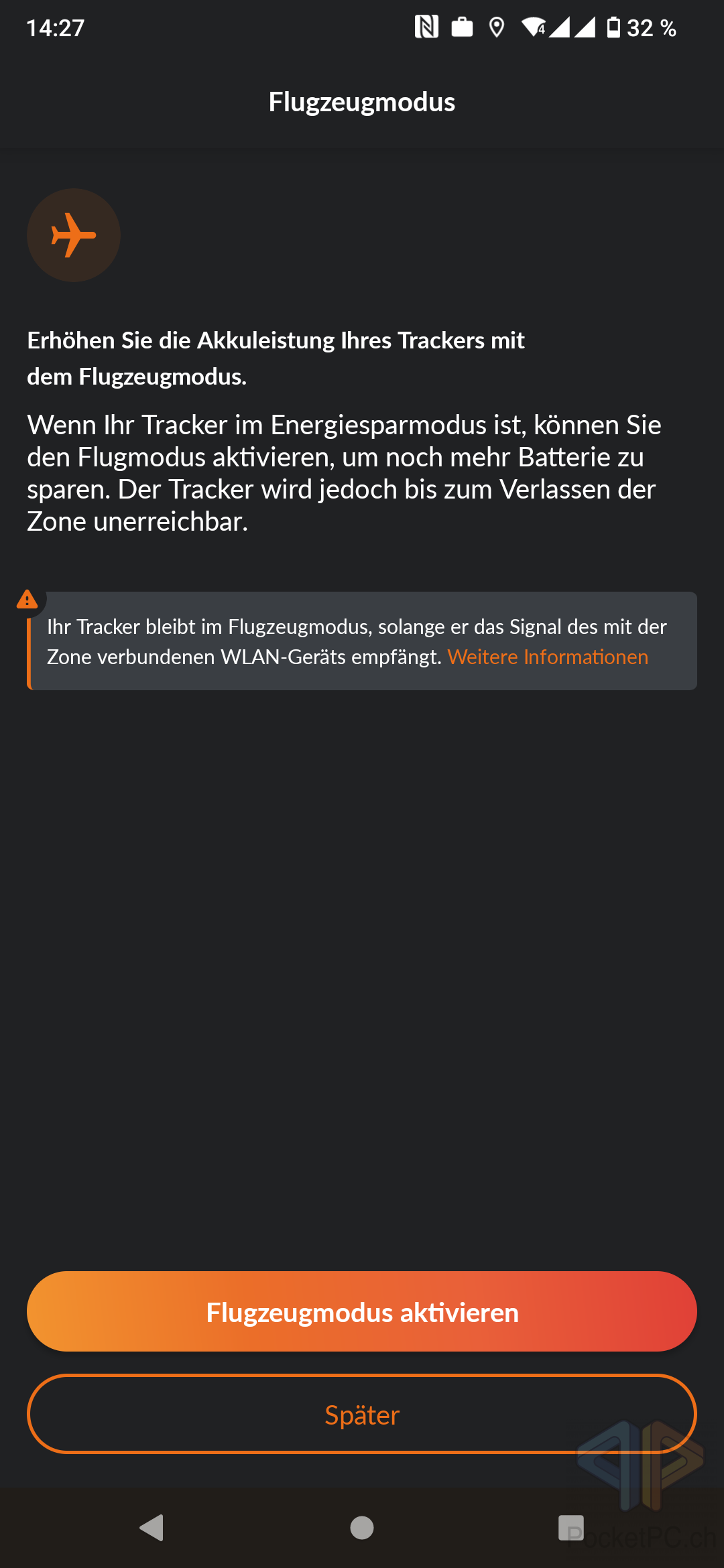
Task: Go to the home screen
Action: 362,1528
